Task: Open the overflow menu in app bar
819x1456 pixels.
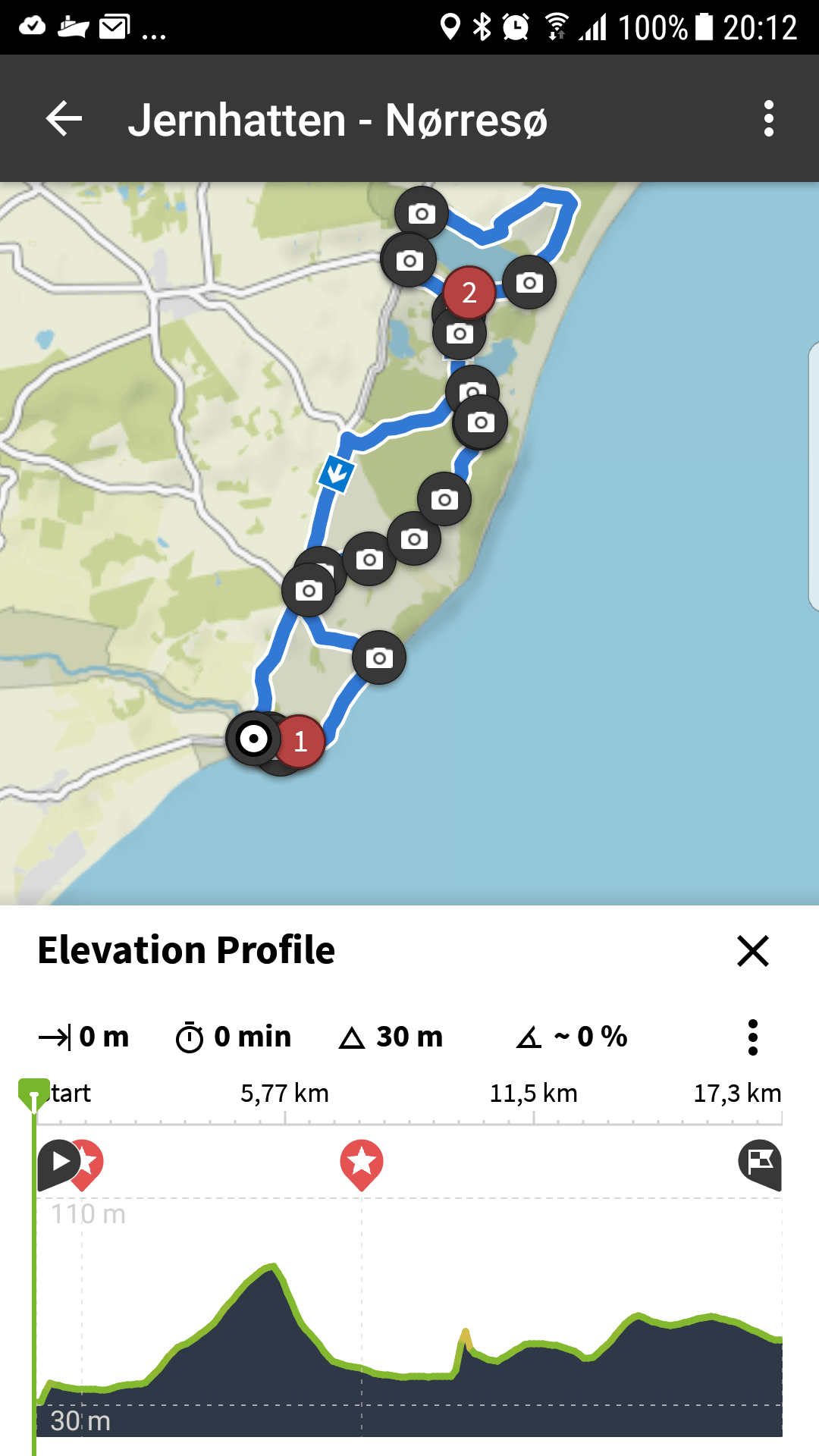Action: click(x=768, y=119)
